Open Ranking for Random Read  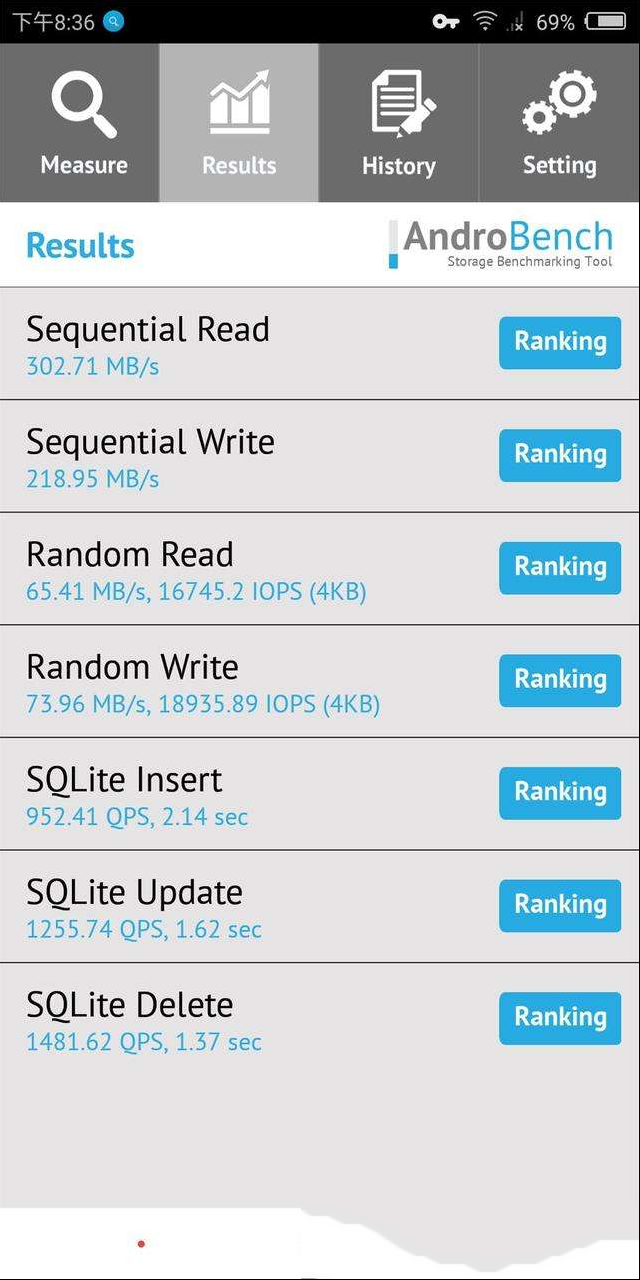pyautogui.click(x=560, y=568)
